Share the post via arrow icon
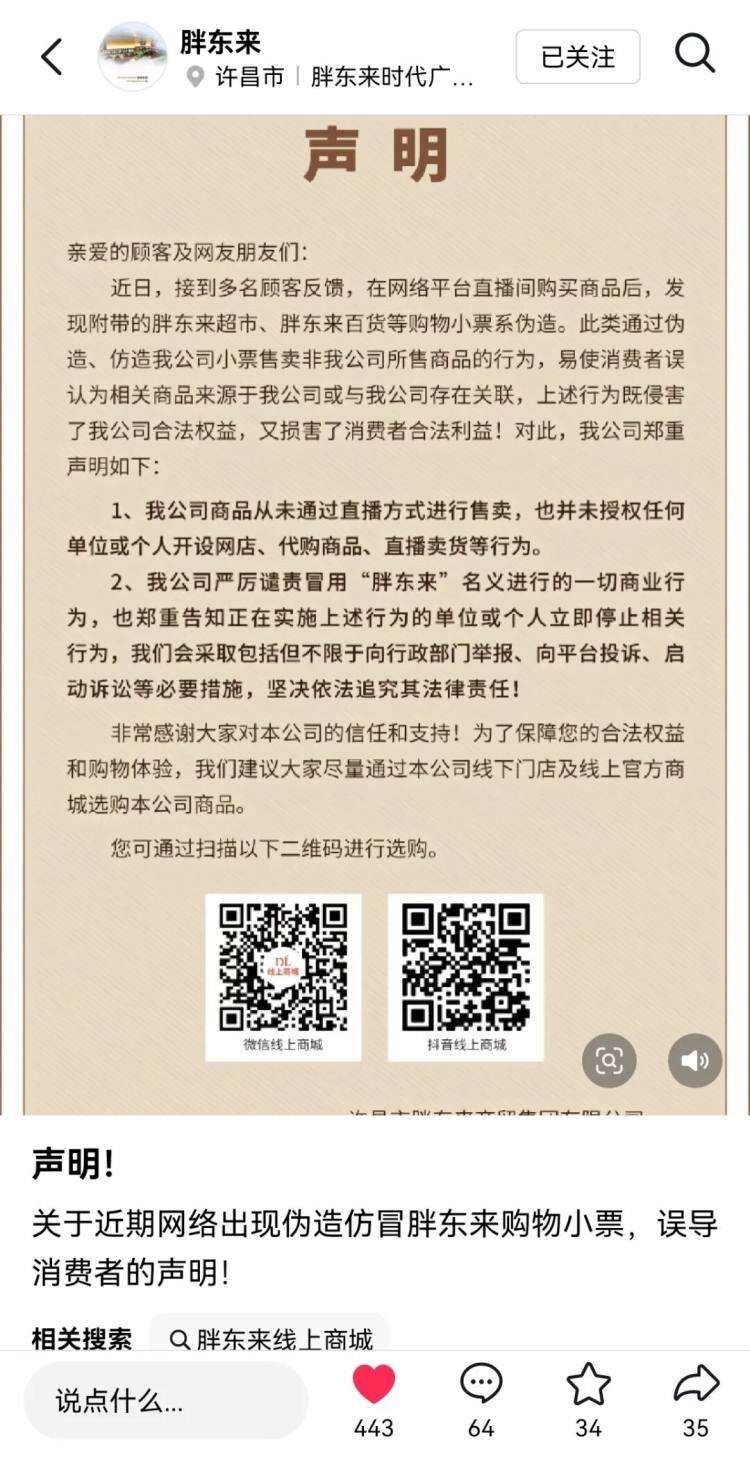750x1467 pixels. point(696,1385)
